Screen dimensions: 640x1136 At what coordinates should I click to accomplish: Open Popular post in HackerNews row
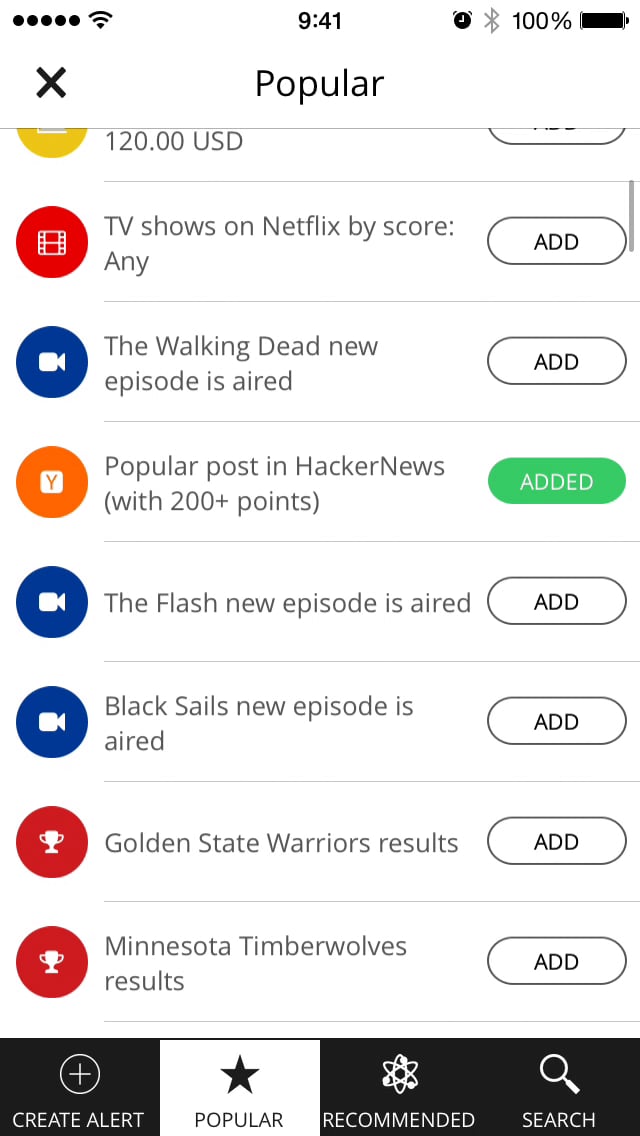(x=275, y=483)
